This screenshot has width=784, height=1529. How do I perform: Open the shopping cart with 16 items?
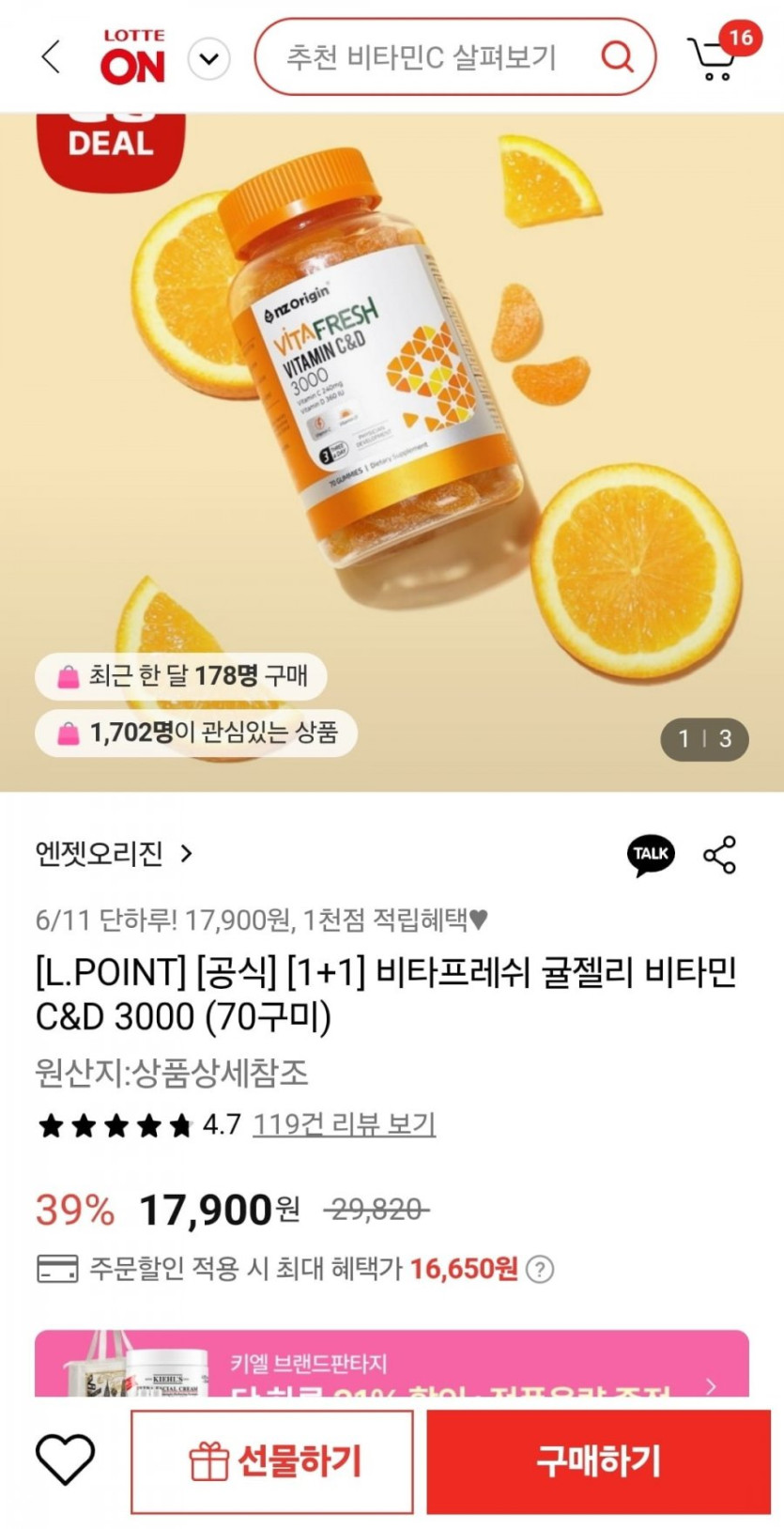click(x=715, y=57)
